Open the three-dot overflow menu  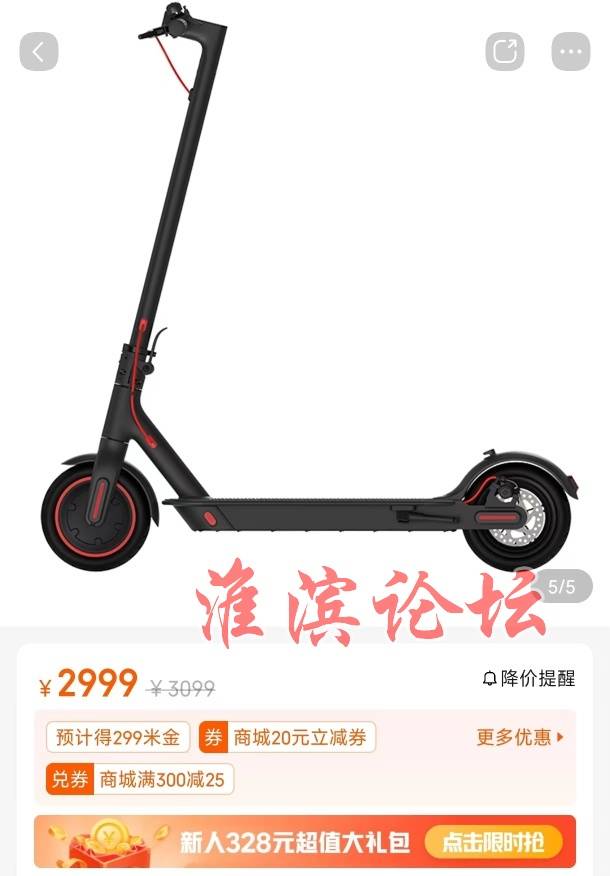pos(571,52)
